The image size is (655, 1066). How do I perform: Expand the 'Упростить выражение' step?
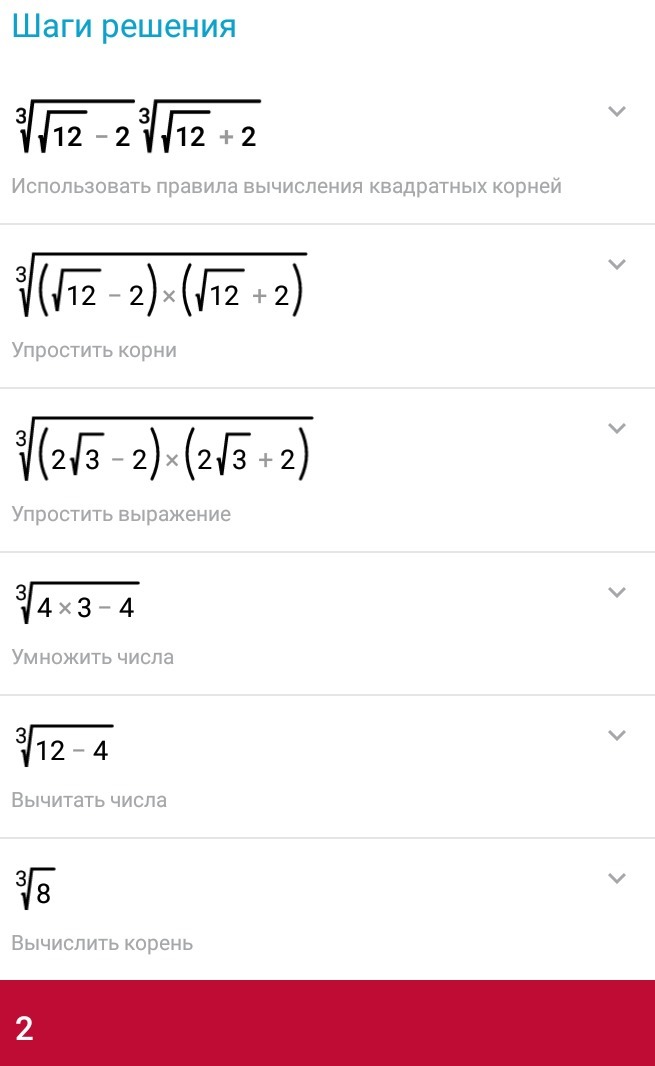(617, 428)
